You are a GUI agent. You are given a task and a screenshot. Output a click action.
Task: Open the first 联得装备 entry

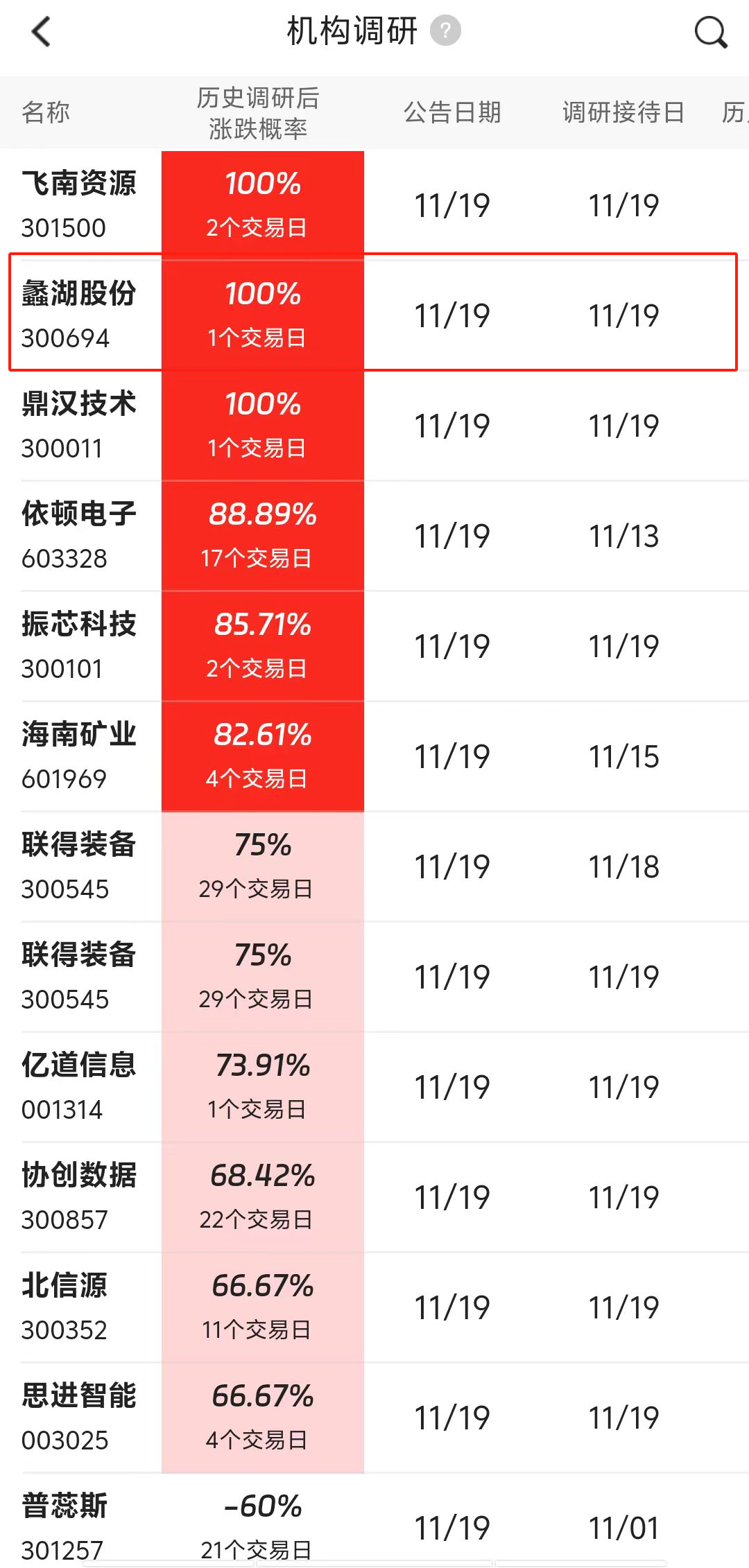click(x=374, y=866)
